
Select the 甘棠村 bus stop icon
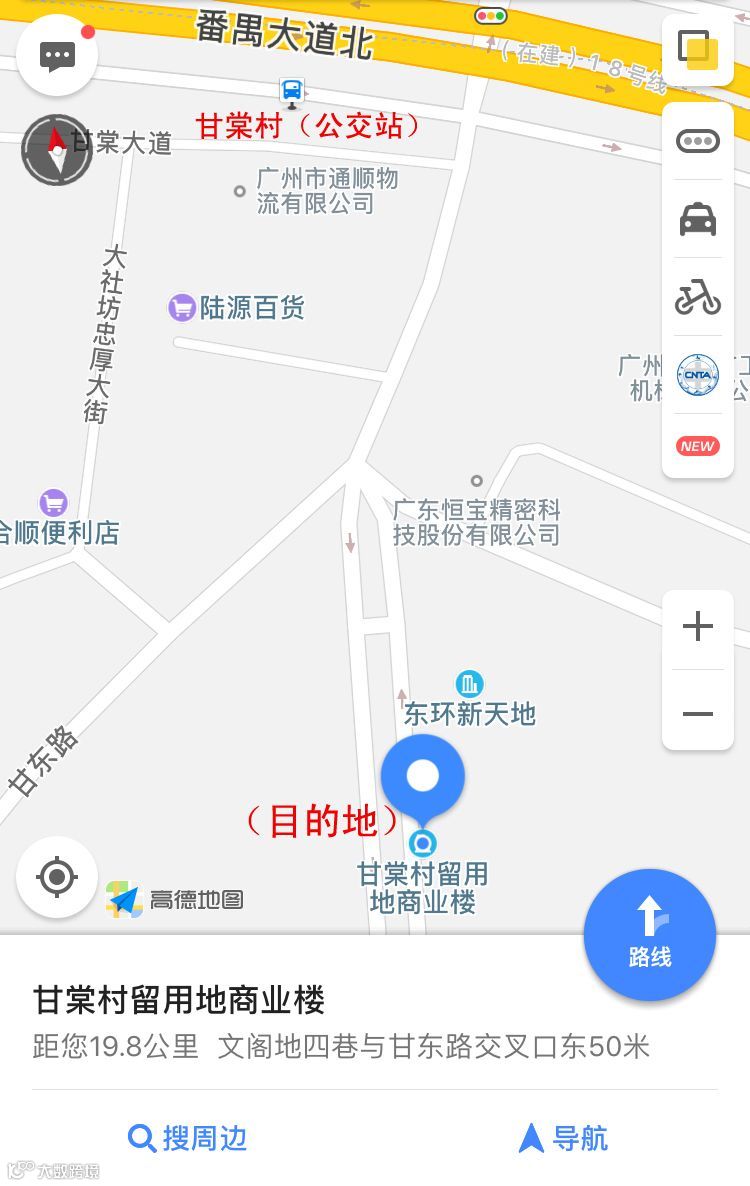292,91
